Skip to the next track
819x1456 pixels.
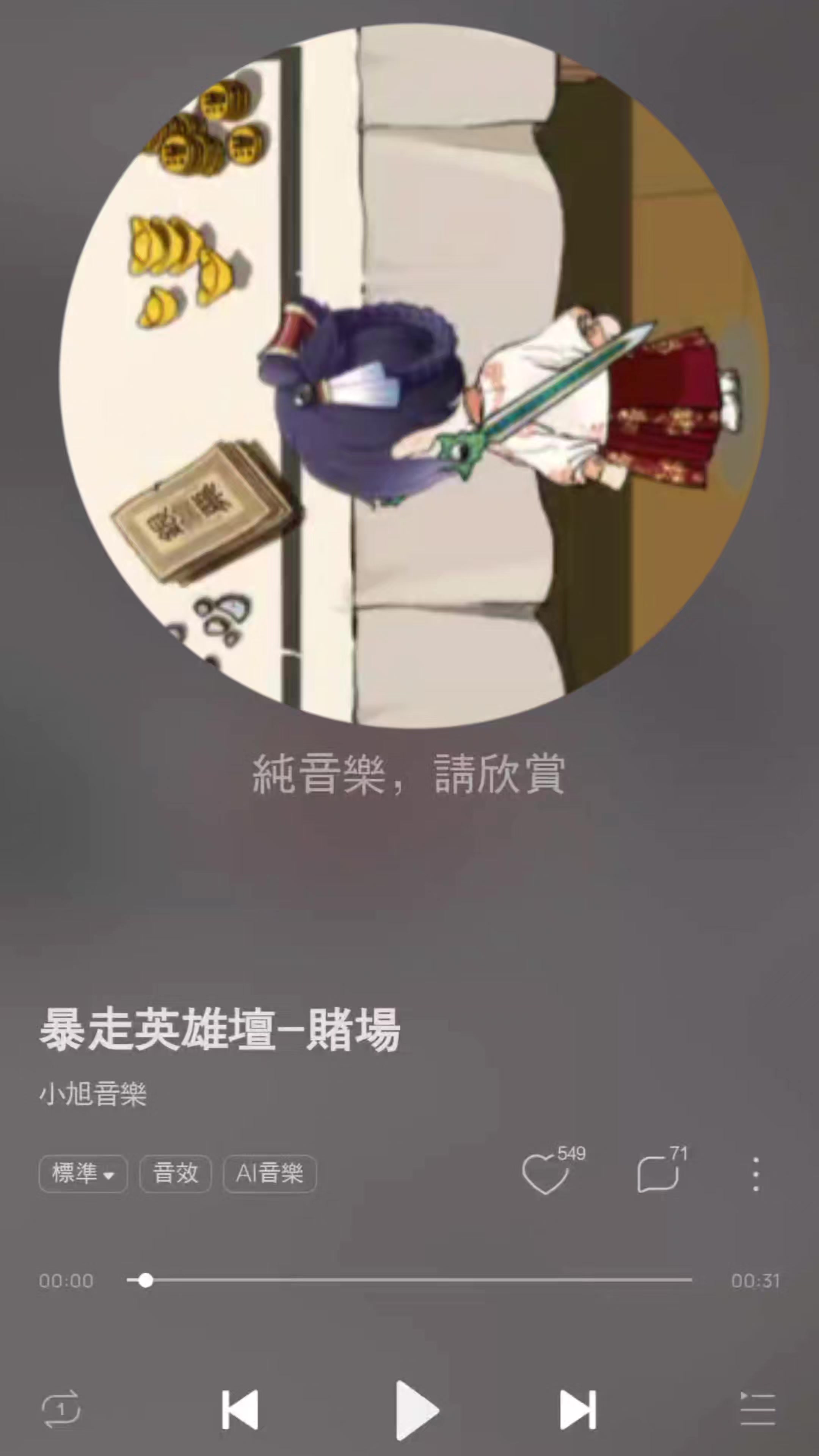pos(577,1410)
